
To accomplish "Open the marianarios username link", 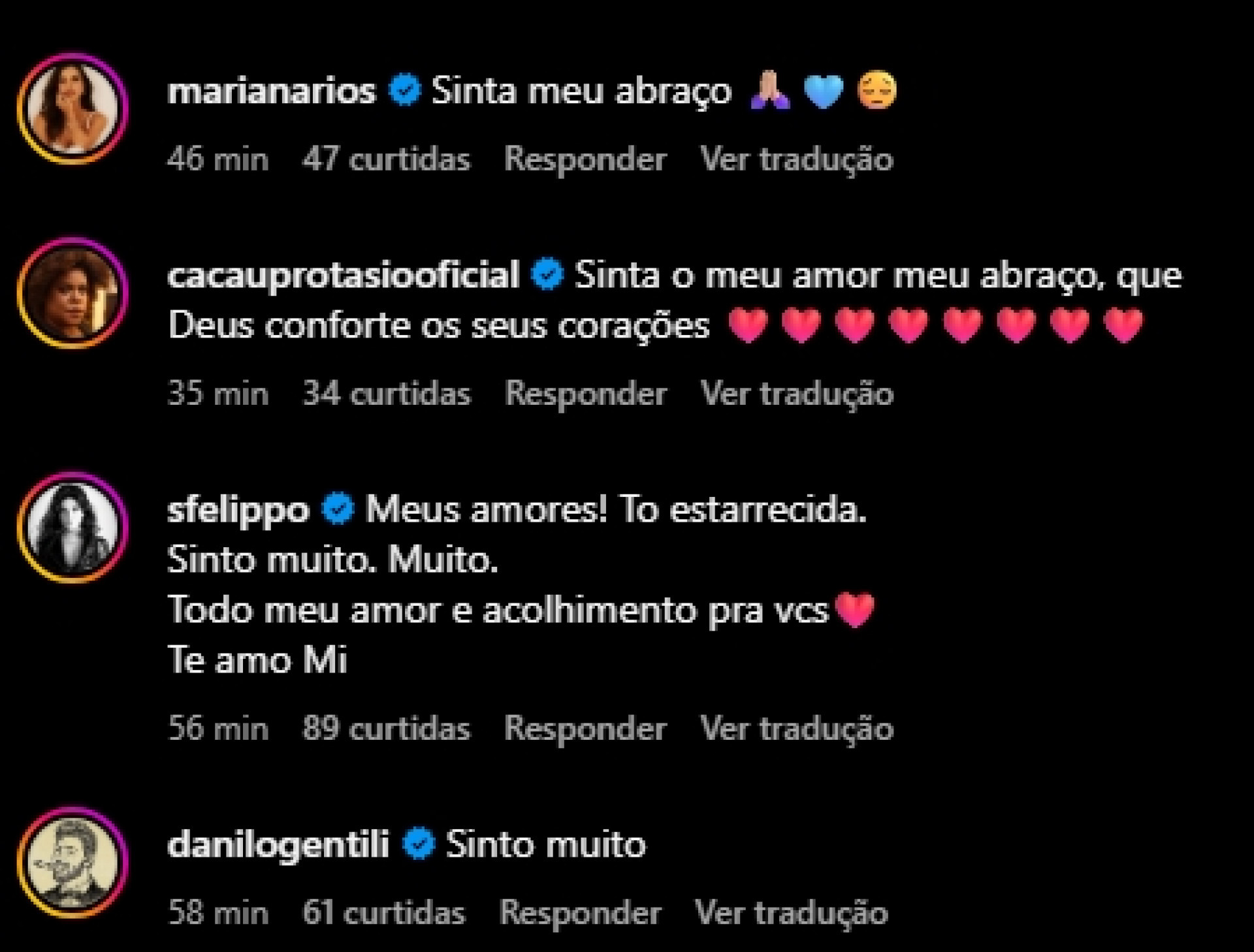I will click(272, 91).
